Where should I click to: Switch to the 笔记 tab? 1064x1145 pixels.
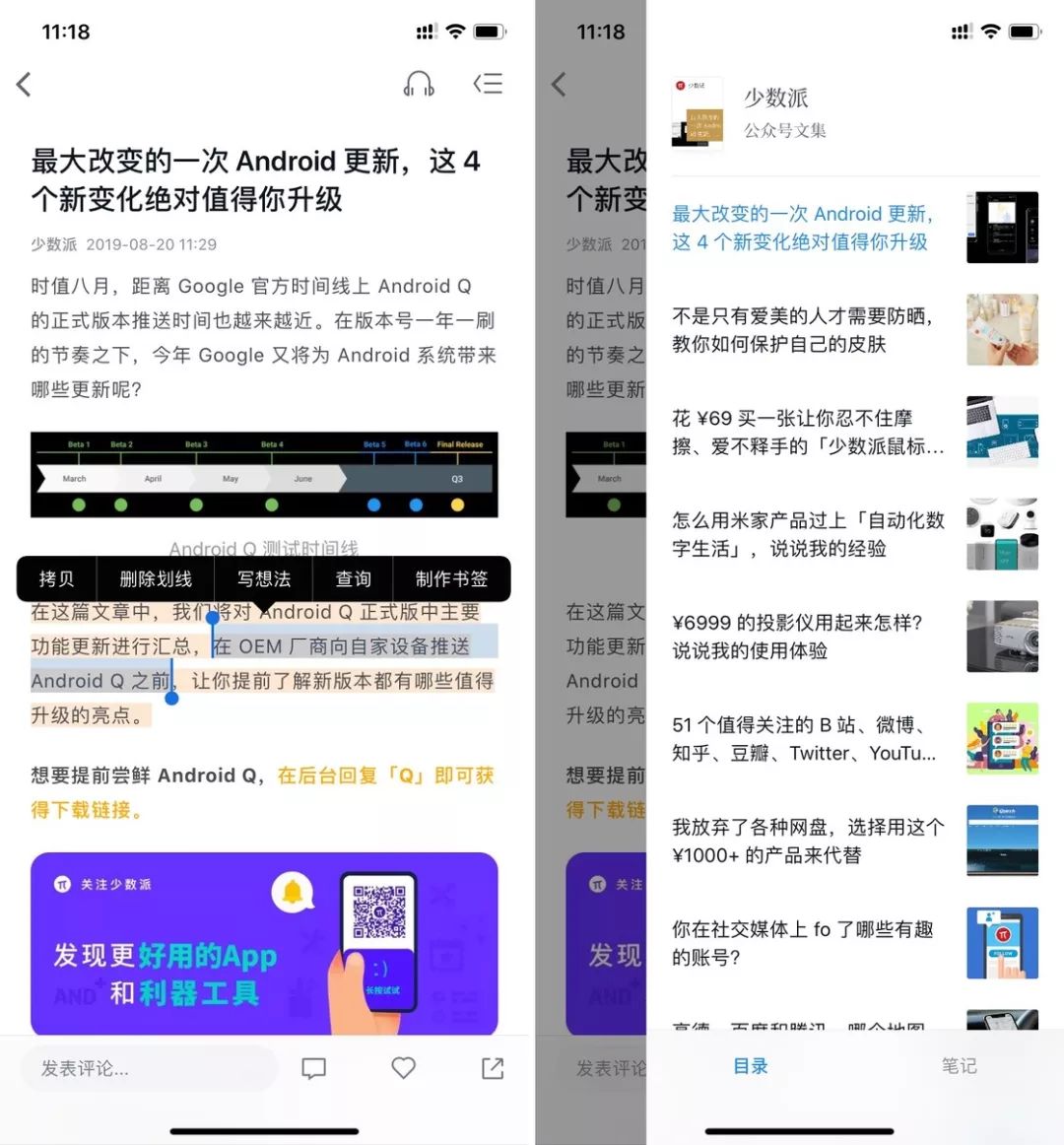tap(959, 1066)
